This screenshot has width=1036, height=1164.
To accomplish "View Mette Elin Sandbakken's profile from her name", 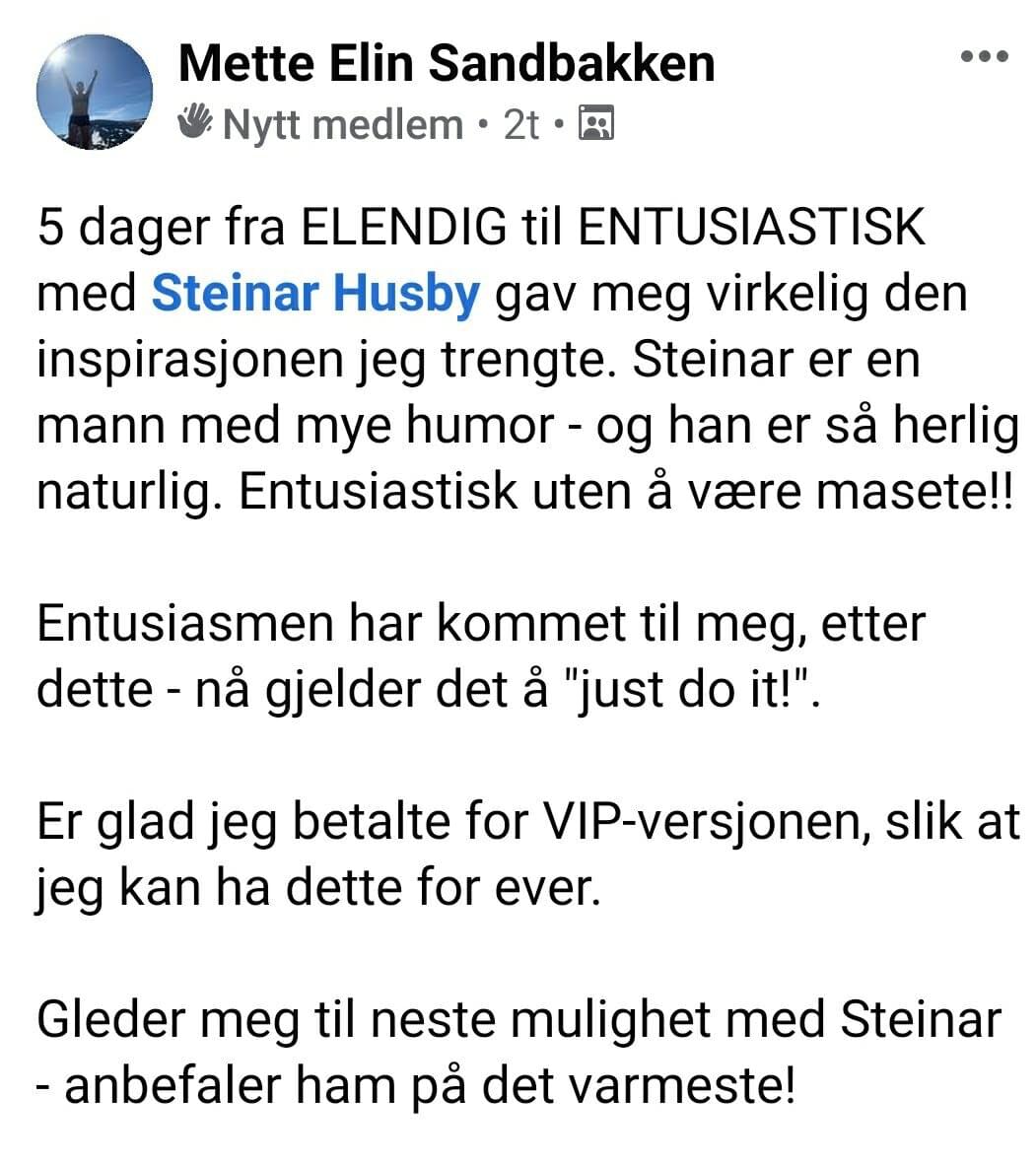I will (447, 63).
